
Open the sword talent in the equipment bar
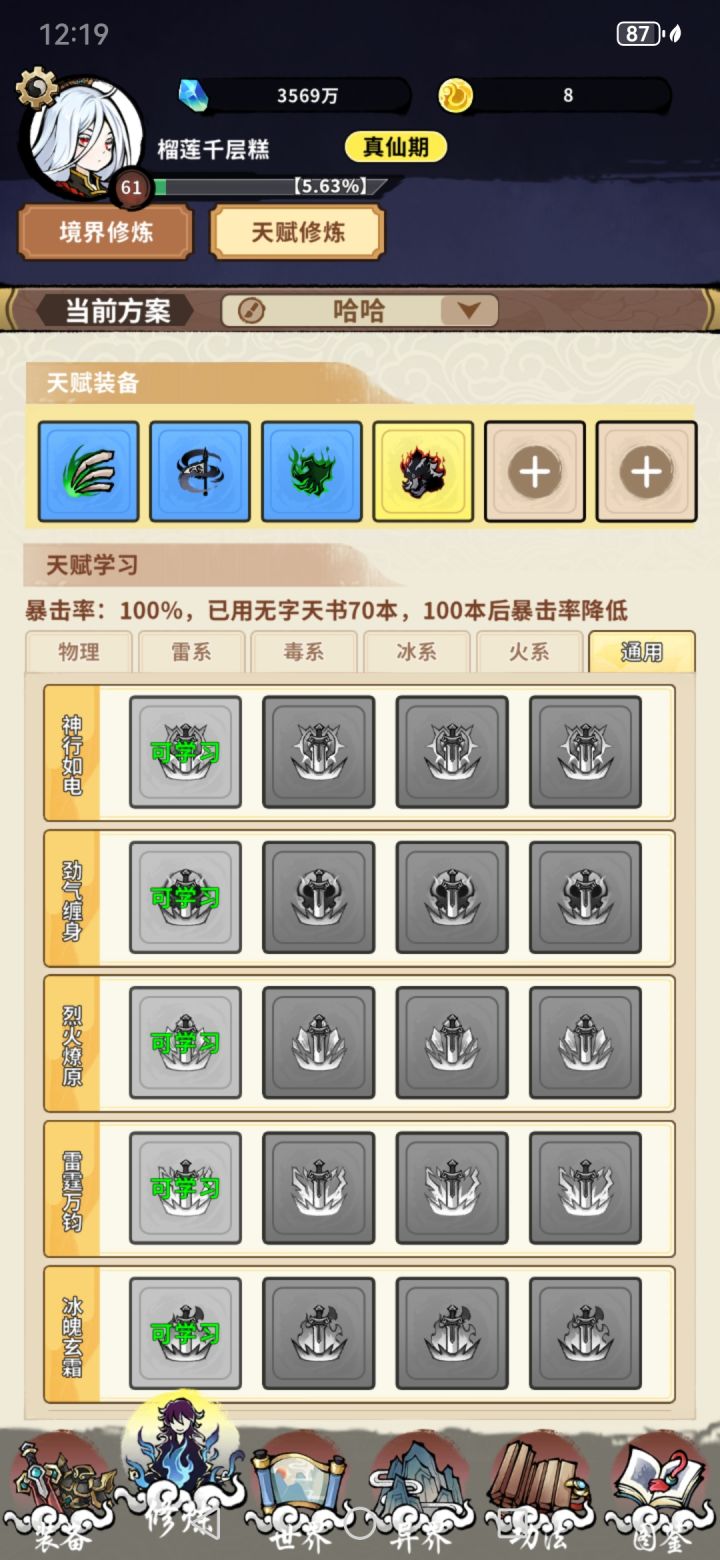click(x=200, y=470)
